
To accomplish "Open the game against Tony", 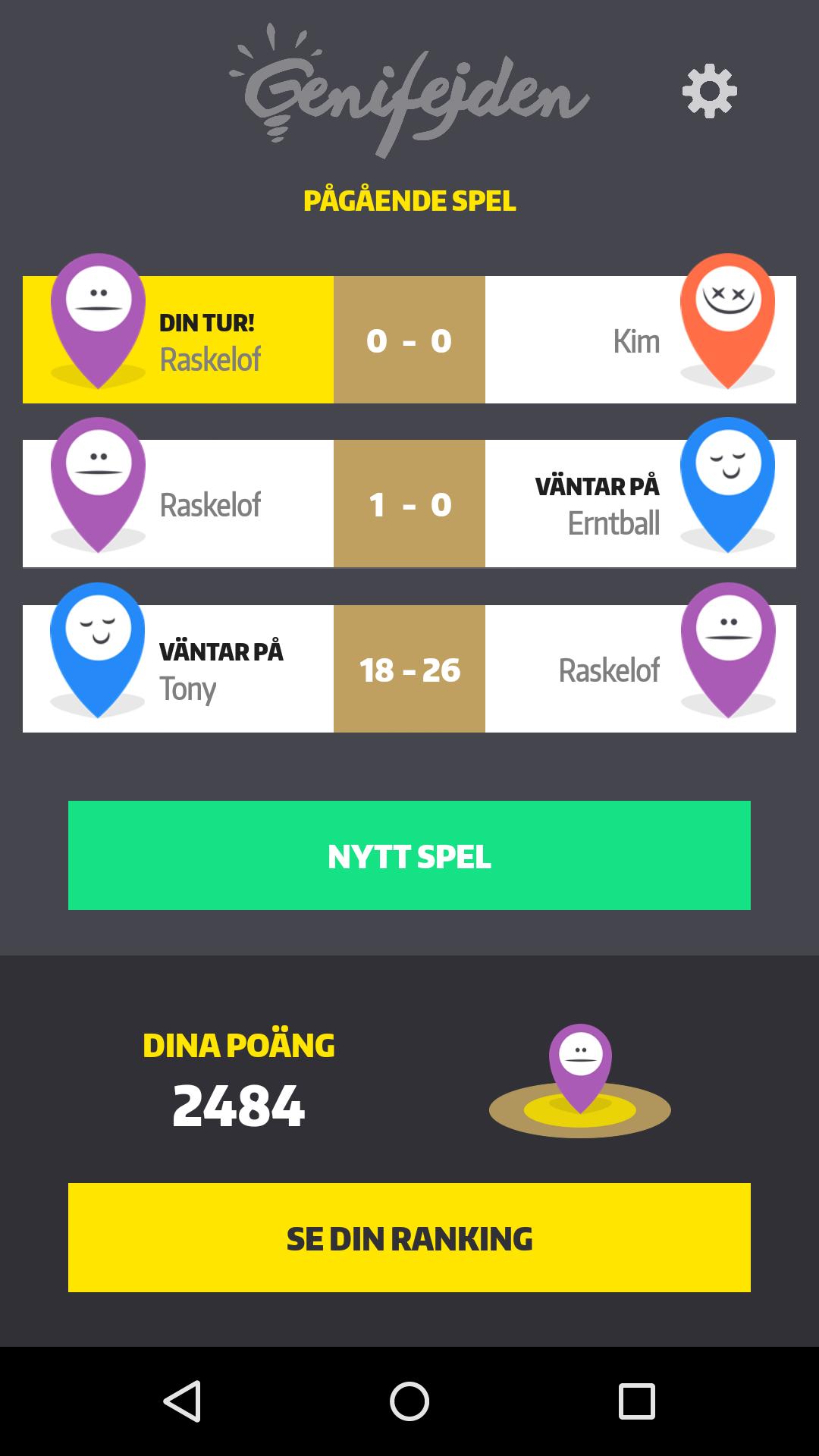I will (409, 669).
